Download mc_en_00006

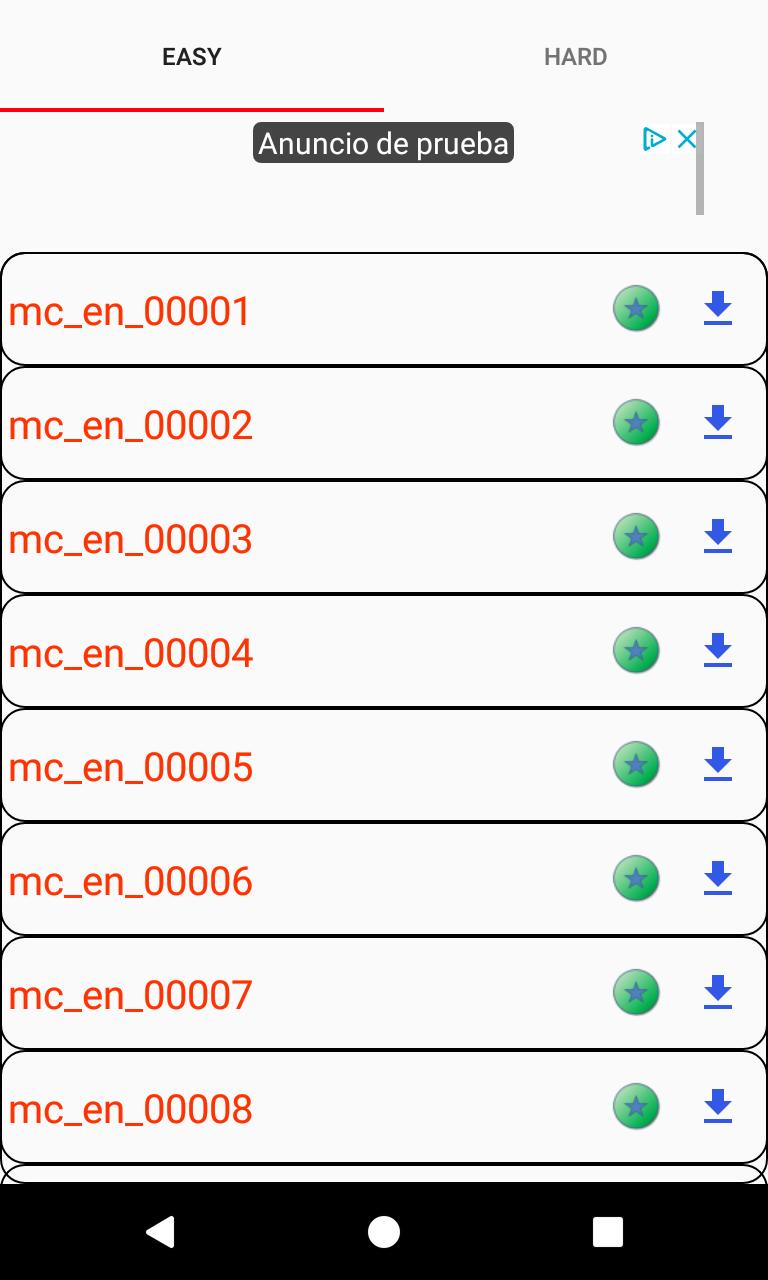click(x=717, y=879)
